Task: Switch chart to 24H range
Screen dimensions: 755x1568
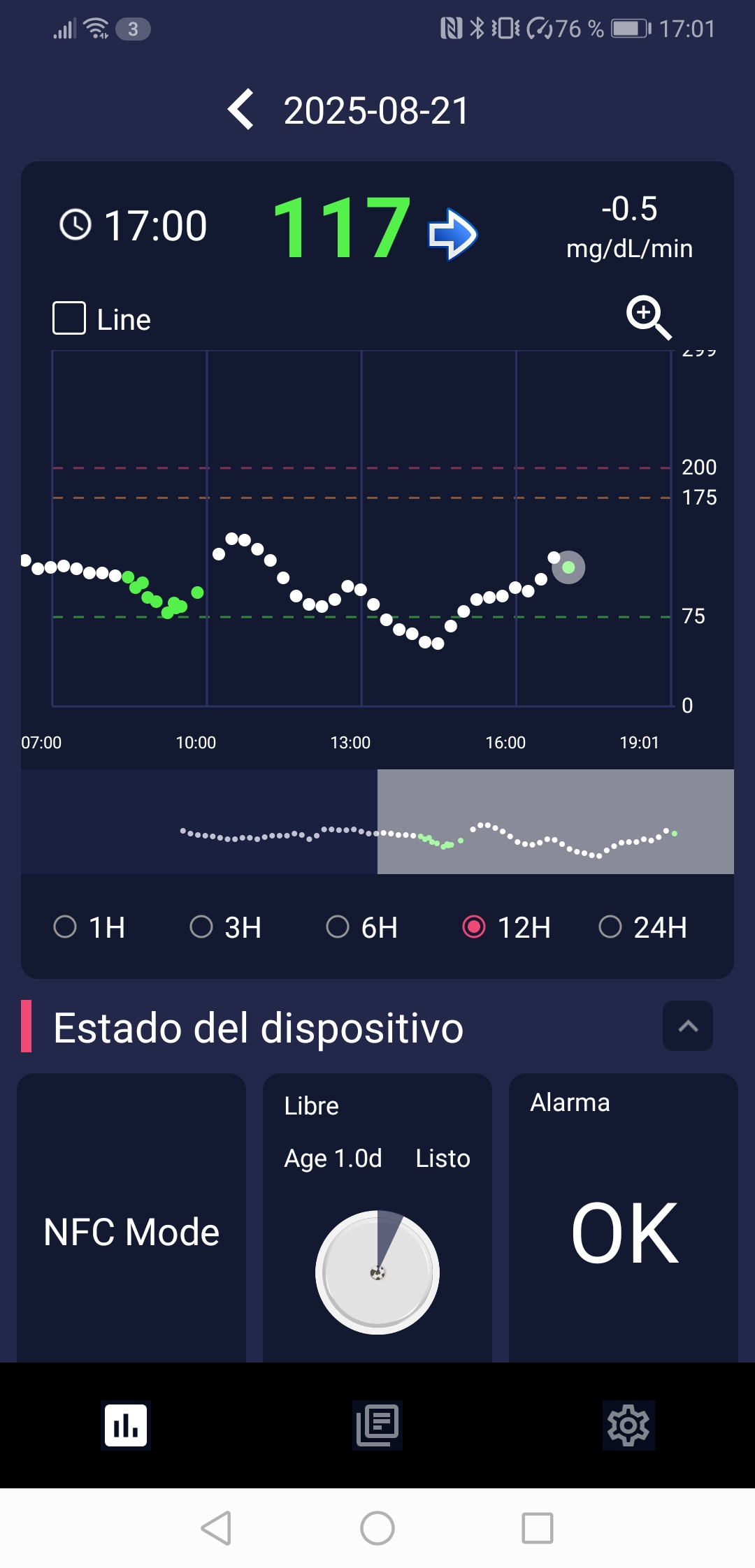Action: tap(643, 927)
